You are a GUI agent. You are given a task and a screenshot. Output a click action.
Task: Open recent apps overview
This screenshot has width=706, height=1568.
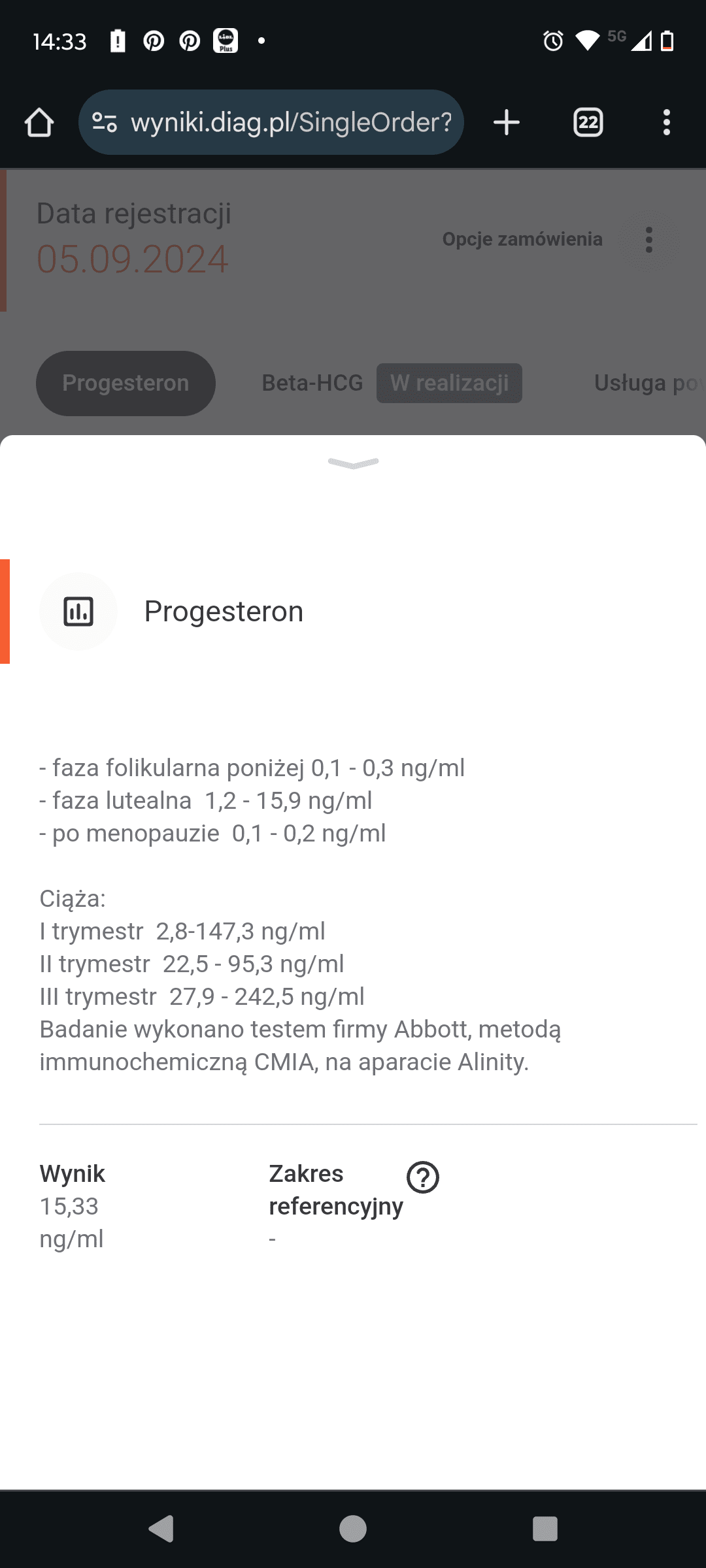(x=545, y=1529)
